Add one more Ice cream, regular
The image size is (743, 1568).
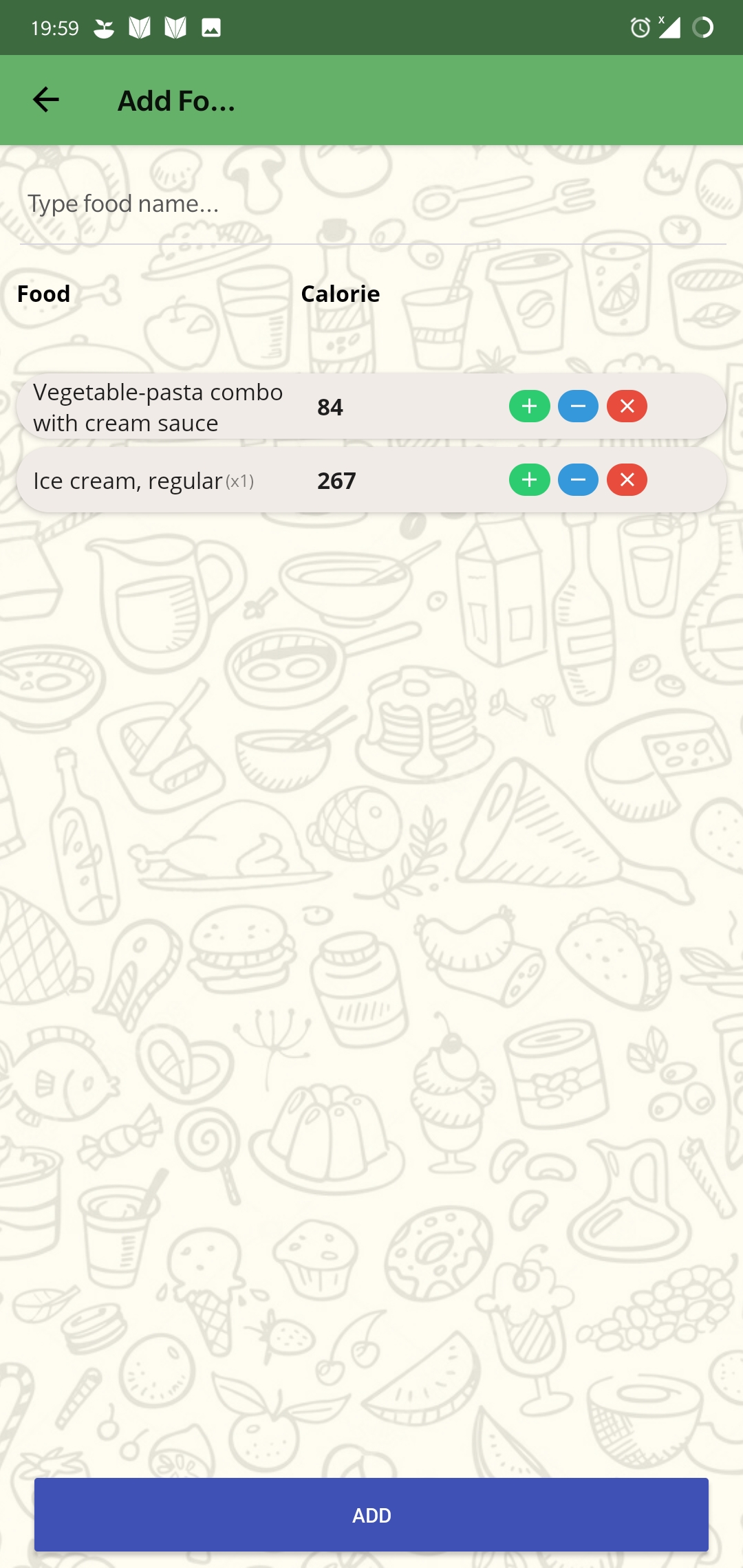(529, 480)
